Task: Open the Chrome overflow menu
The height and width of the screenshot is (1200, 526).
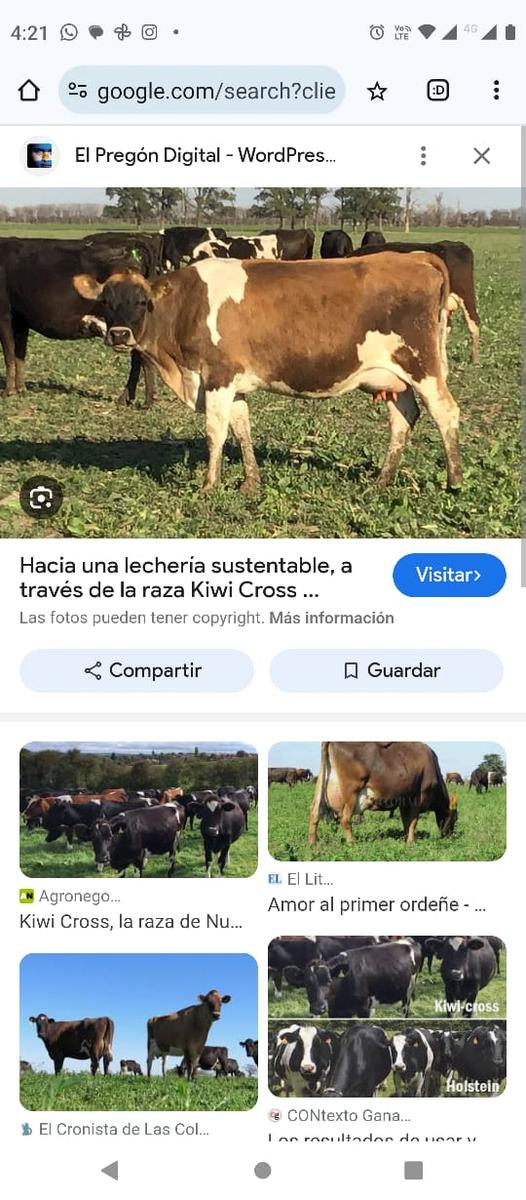Action: point(496,91)
